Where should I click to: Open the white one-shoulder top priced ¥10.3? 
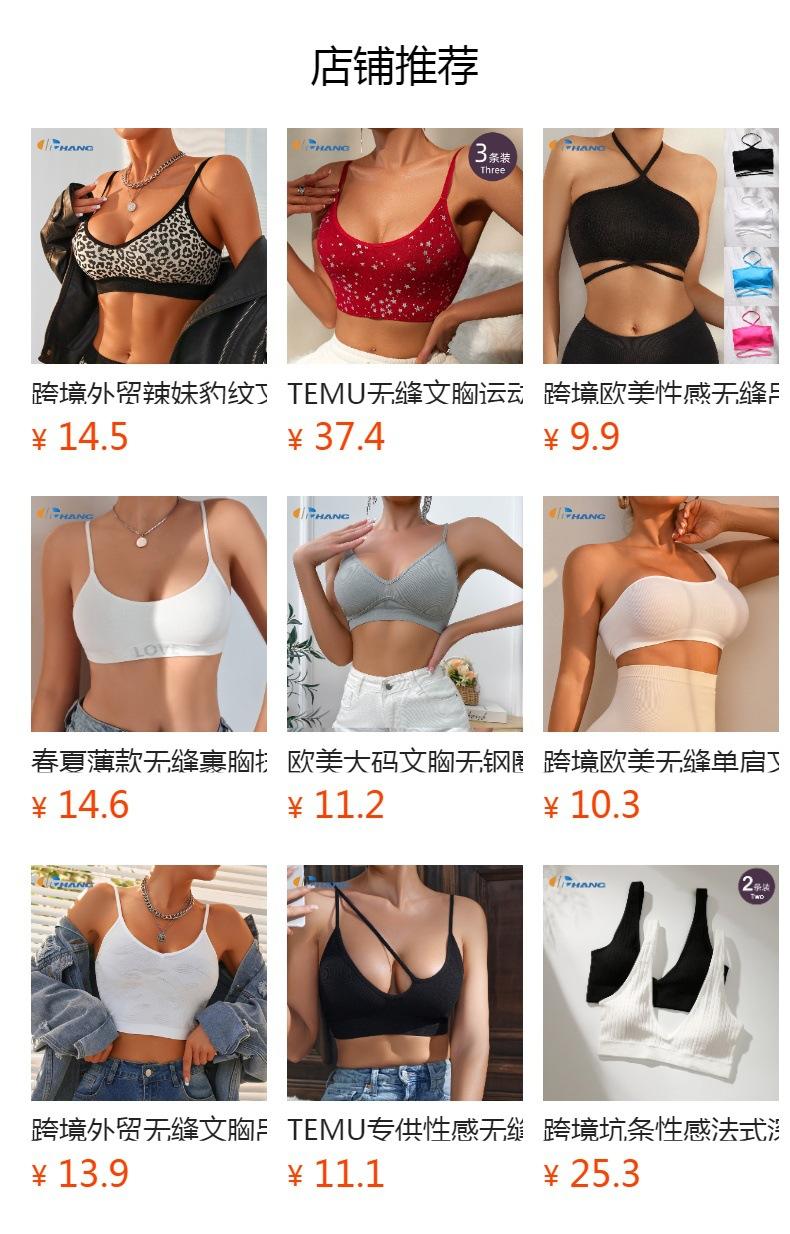(661, 614)
